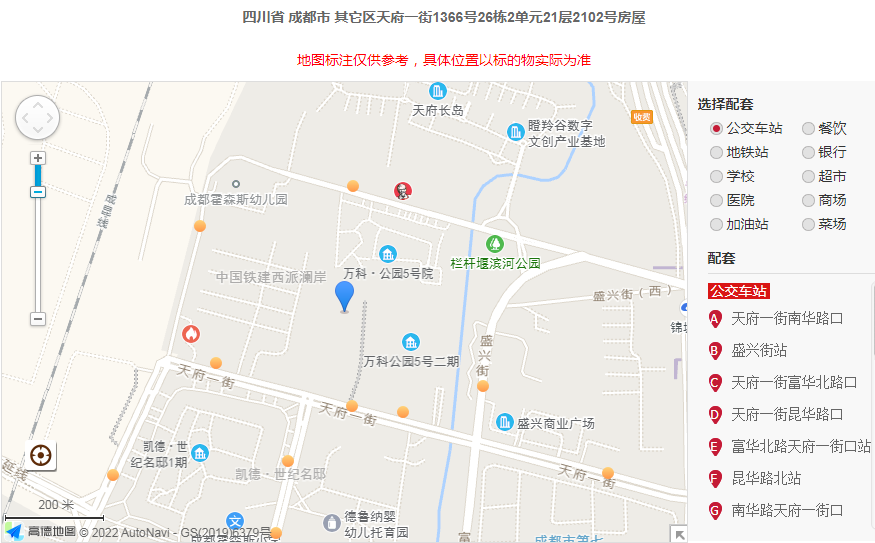Choose the 超市 radio option
The image size is (875, 543).
pyautogui.click(x=809, y=176)
